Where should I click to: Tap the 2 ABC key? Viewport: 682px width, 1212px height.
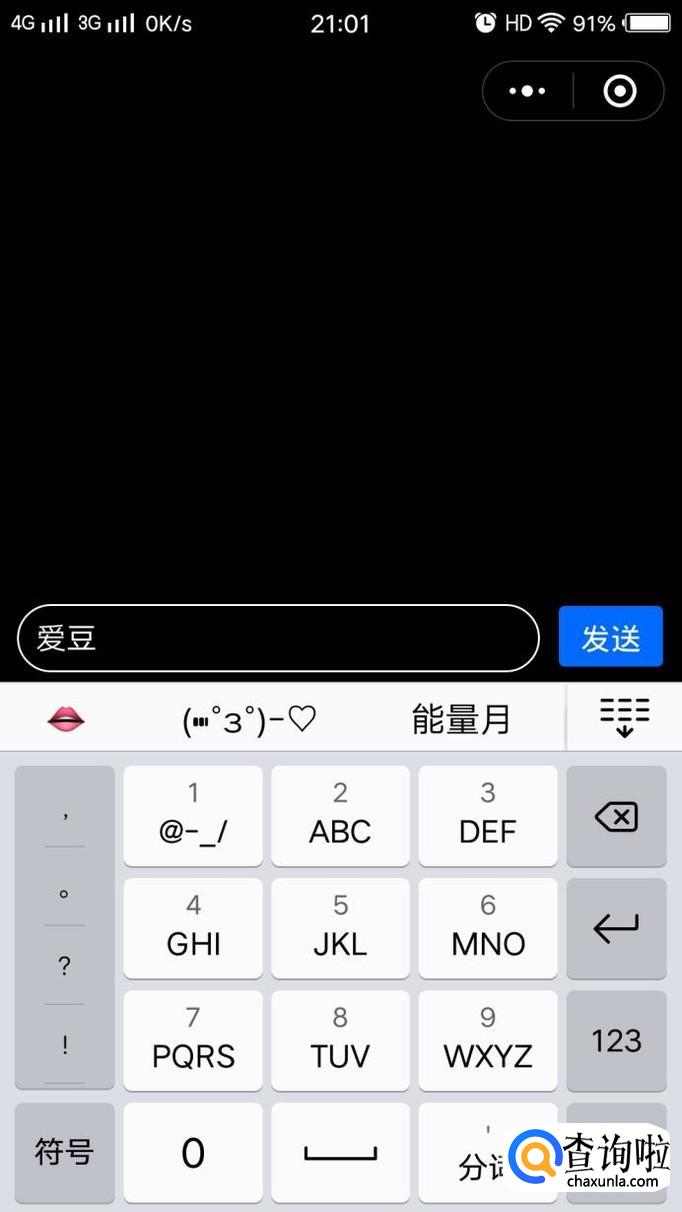[340, 816]
